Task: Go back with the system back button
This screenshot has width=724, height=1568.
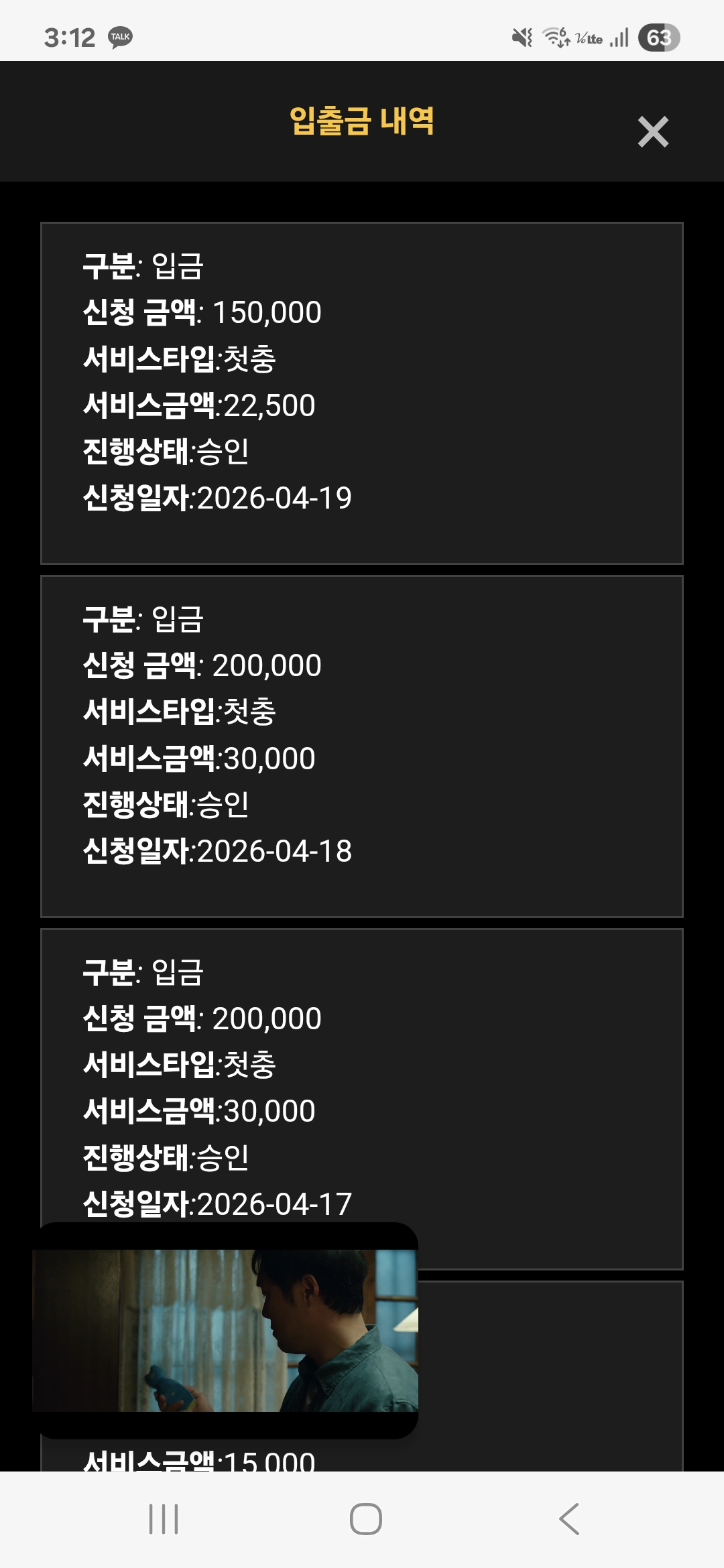Action: point(569,1518)
